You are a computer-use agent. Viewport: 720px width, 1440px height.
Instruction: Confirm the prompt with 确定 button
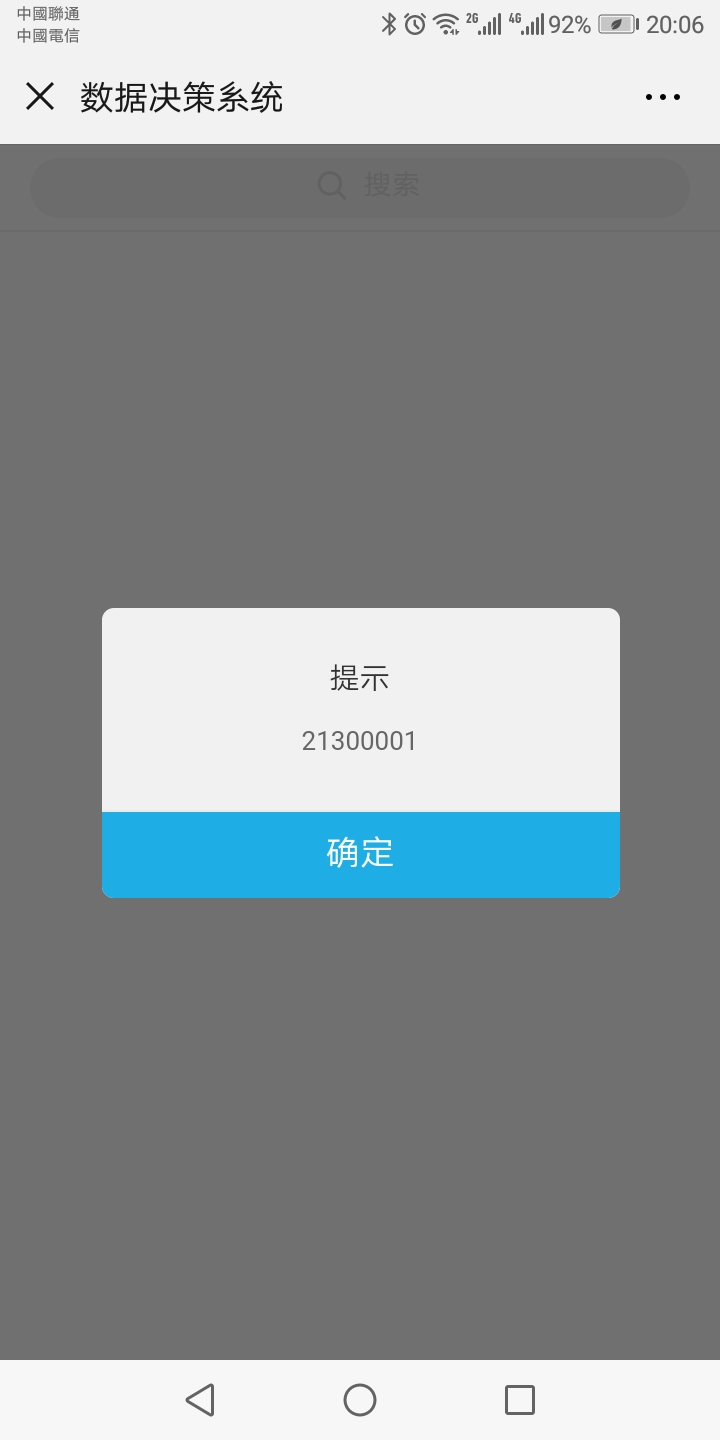[360, 854]
